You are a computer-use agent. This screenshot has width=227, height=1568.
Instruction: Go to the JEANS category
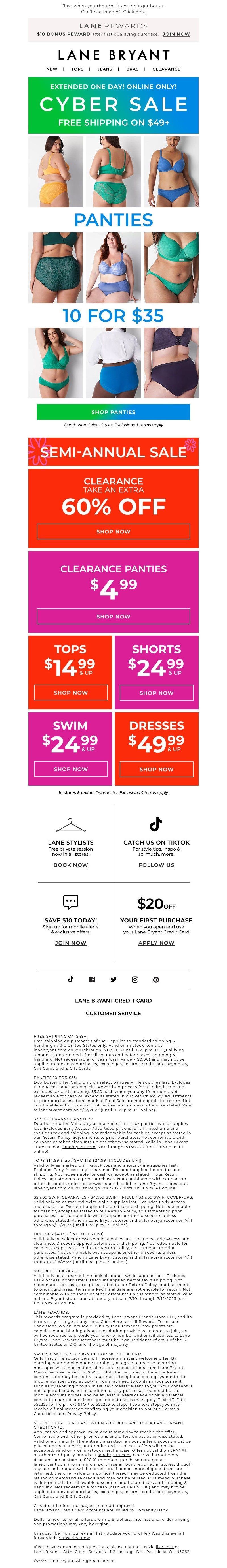point(105,69)
